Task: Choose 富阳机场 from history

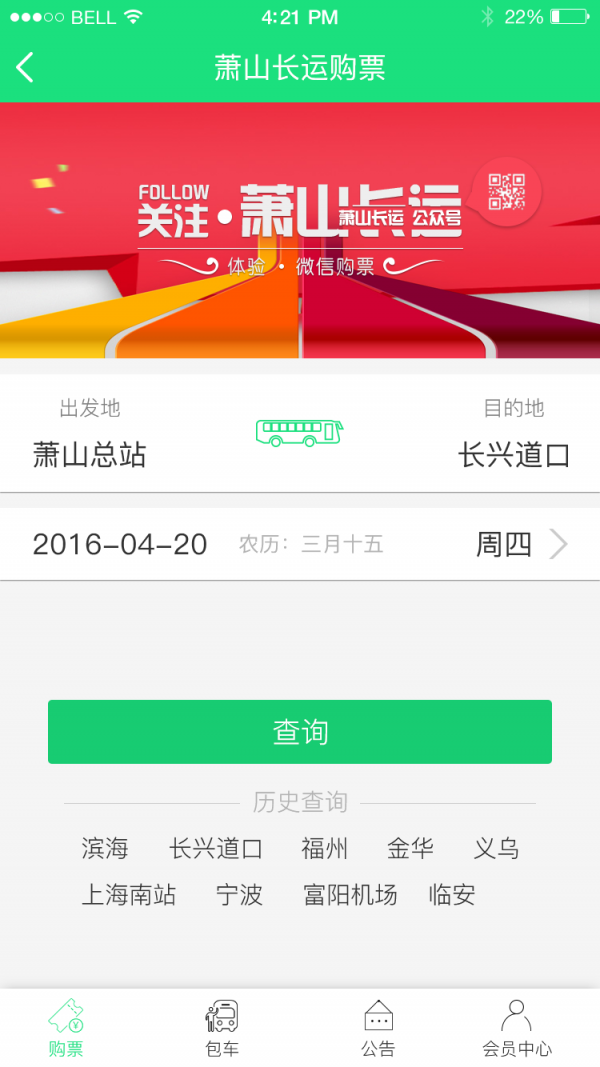Action: tap(350, 895)
